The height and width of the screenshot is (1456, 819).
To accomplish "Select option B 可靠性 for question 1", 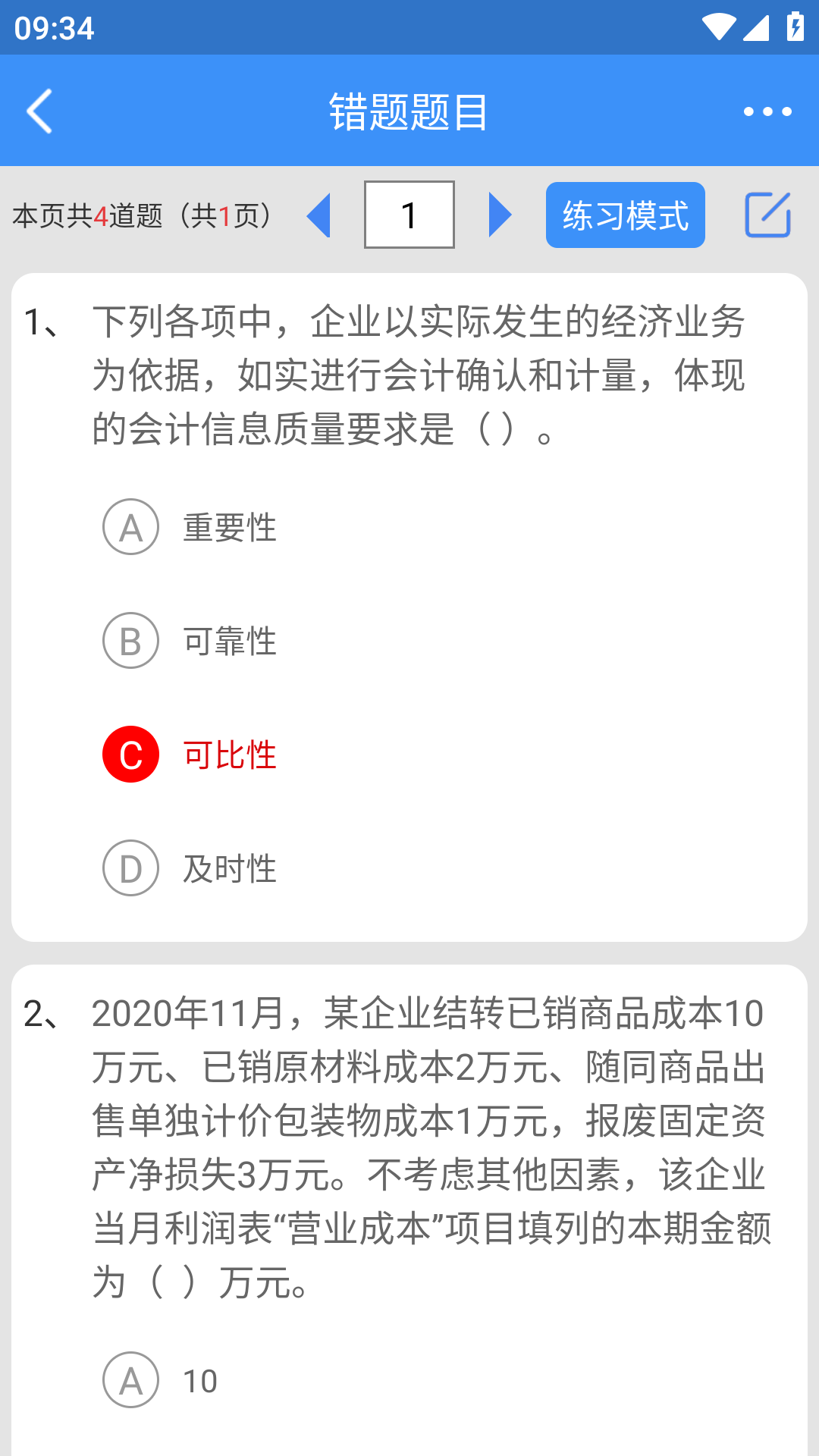I will 130,642.
